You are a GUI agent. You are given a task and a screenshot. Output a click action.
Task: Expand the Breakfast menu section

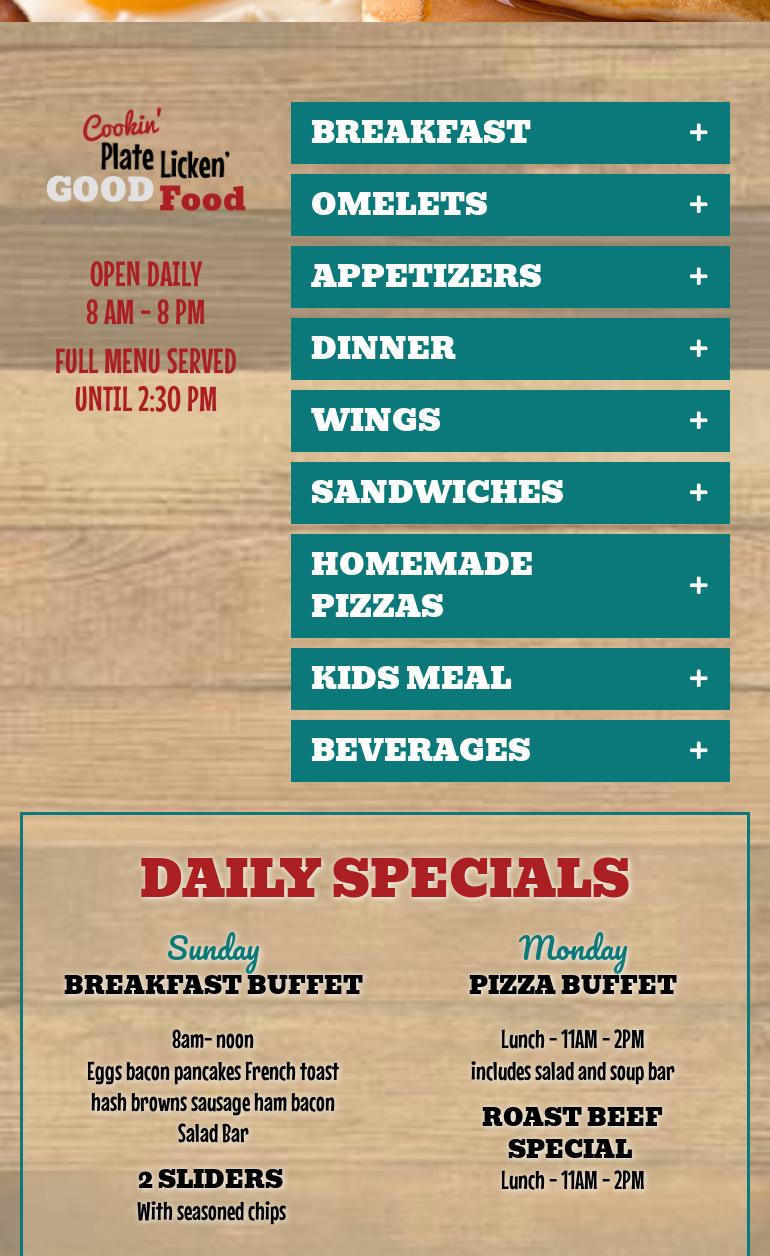click(510, 133)
